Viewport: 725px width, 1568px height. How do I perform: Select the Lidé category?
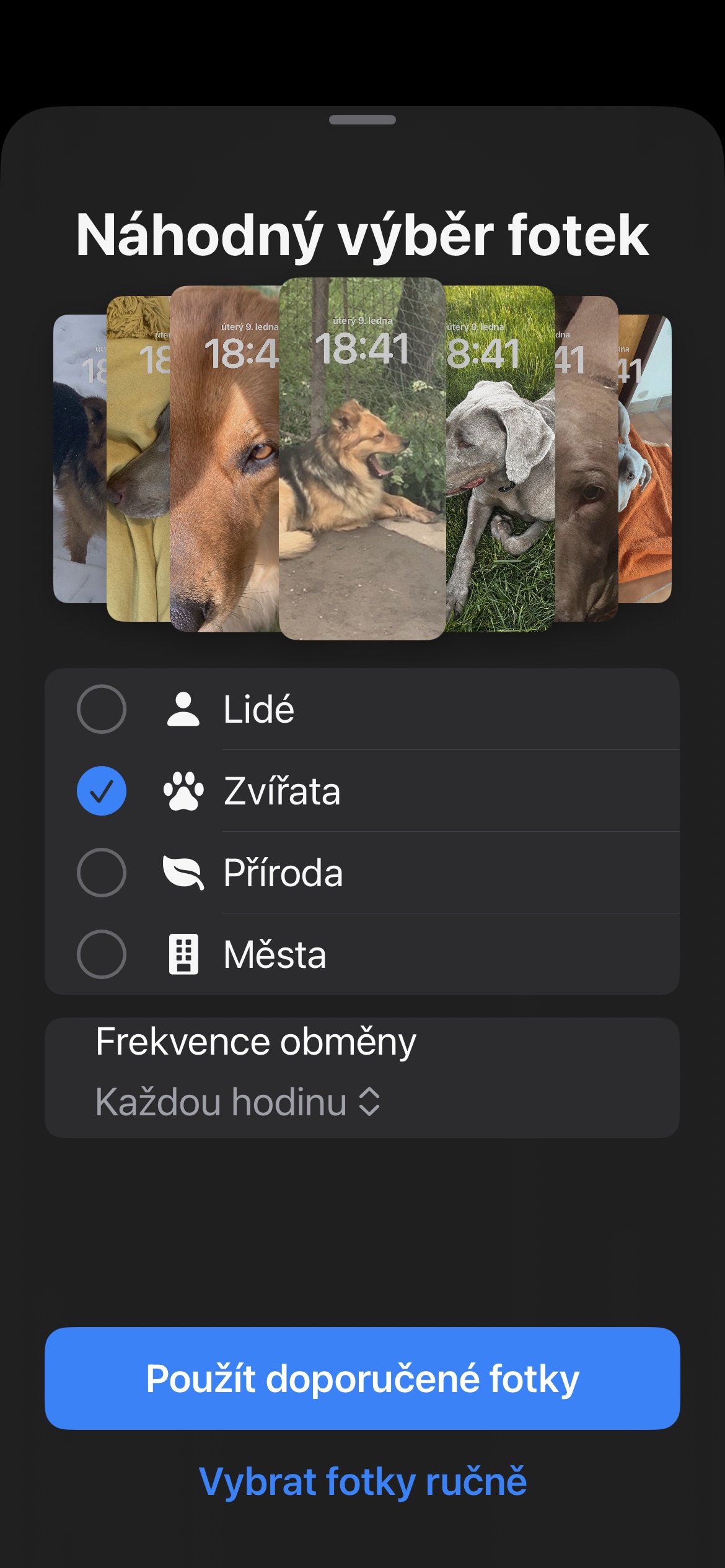point(102,709)
